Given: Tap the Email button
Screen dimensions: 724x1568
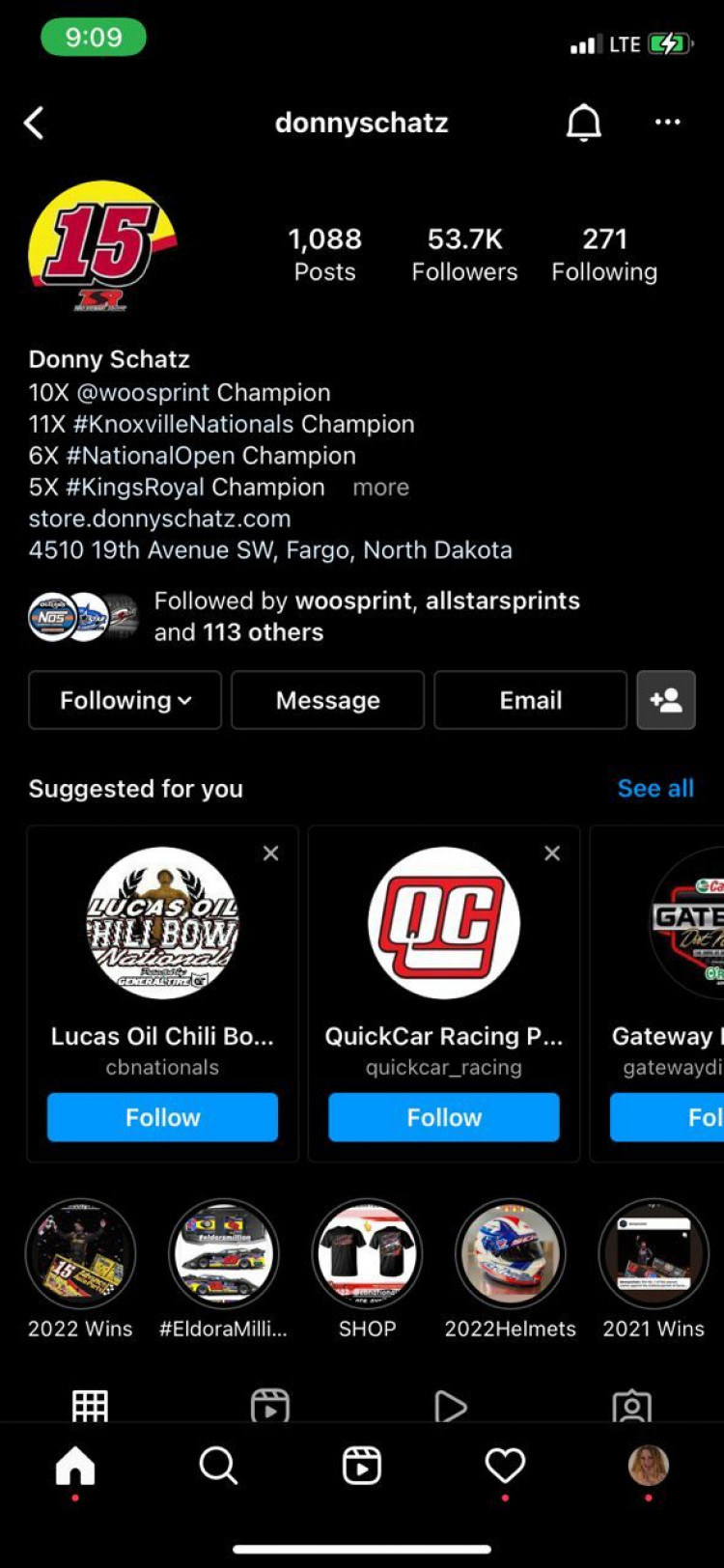Looking at the screenshot, I should (530, 700).
